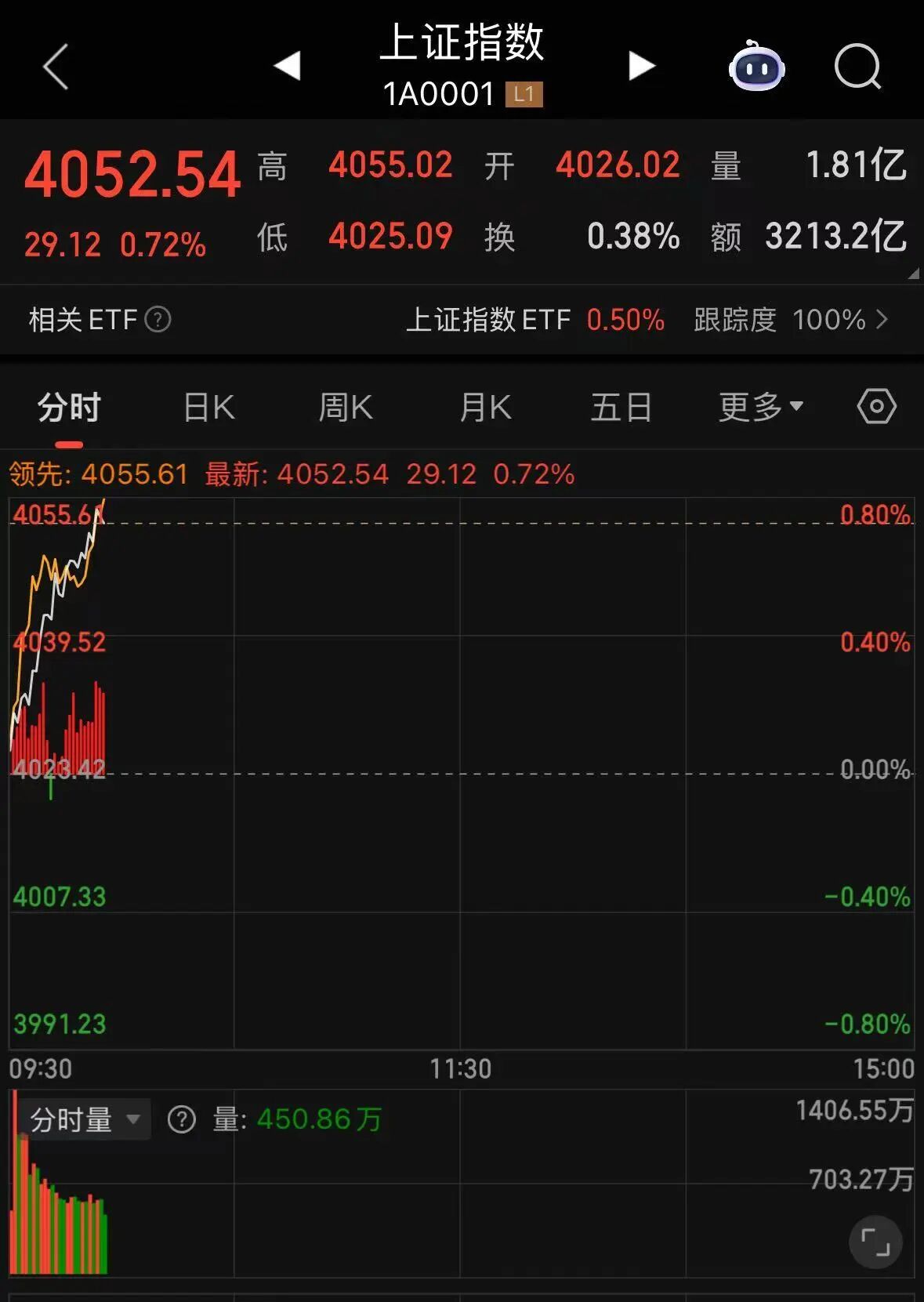Open the search magnifier
Viewport: 924px width, 1302px height.
(857, 67)
